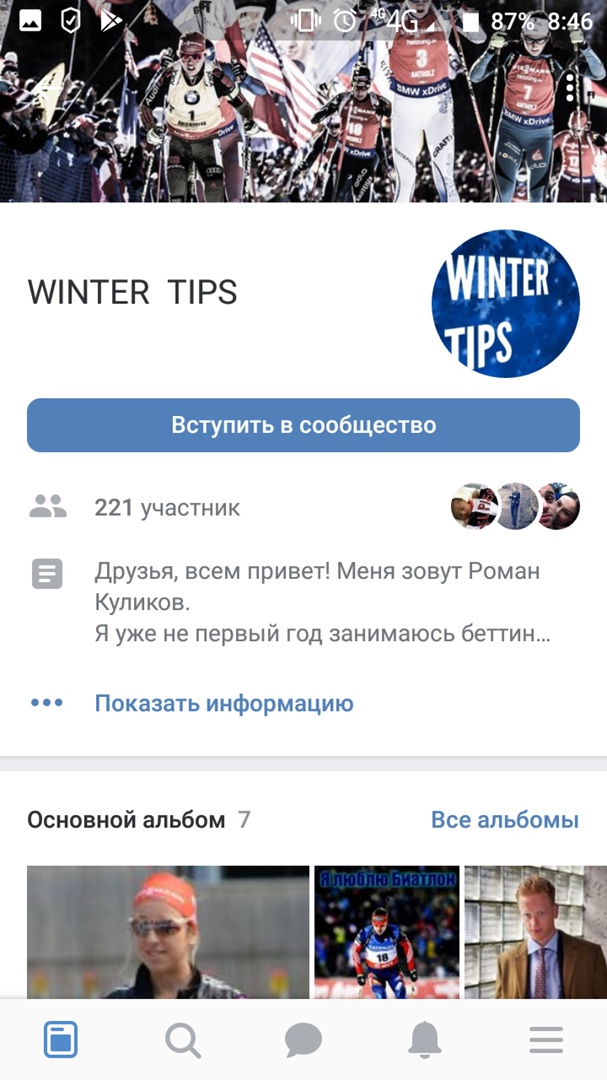Tap the Вступить в сообщество button
Image resolution: width=607 pixels, height=1080 pixels.
click(x=303, y=425)
